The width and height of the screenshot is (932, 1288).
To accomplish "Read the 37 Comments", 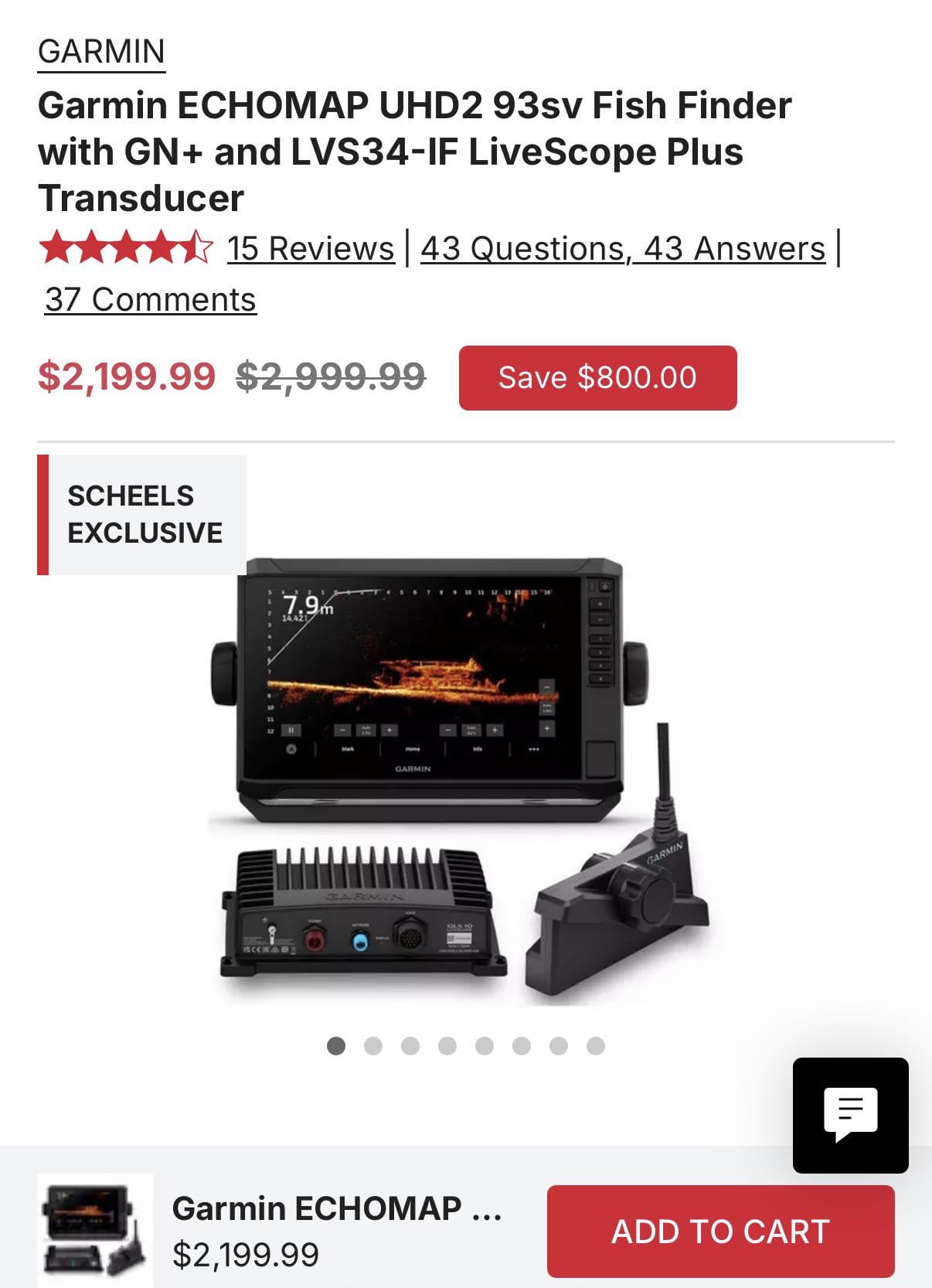I will [151, 300].
